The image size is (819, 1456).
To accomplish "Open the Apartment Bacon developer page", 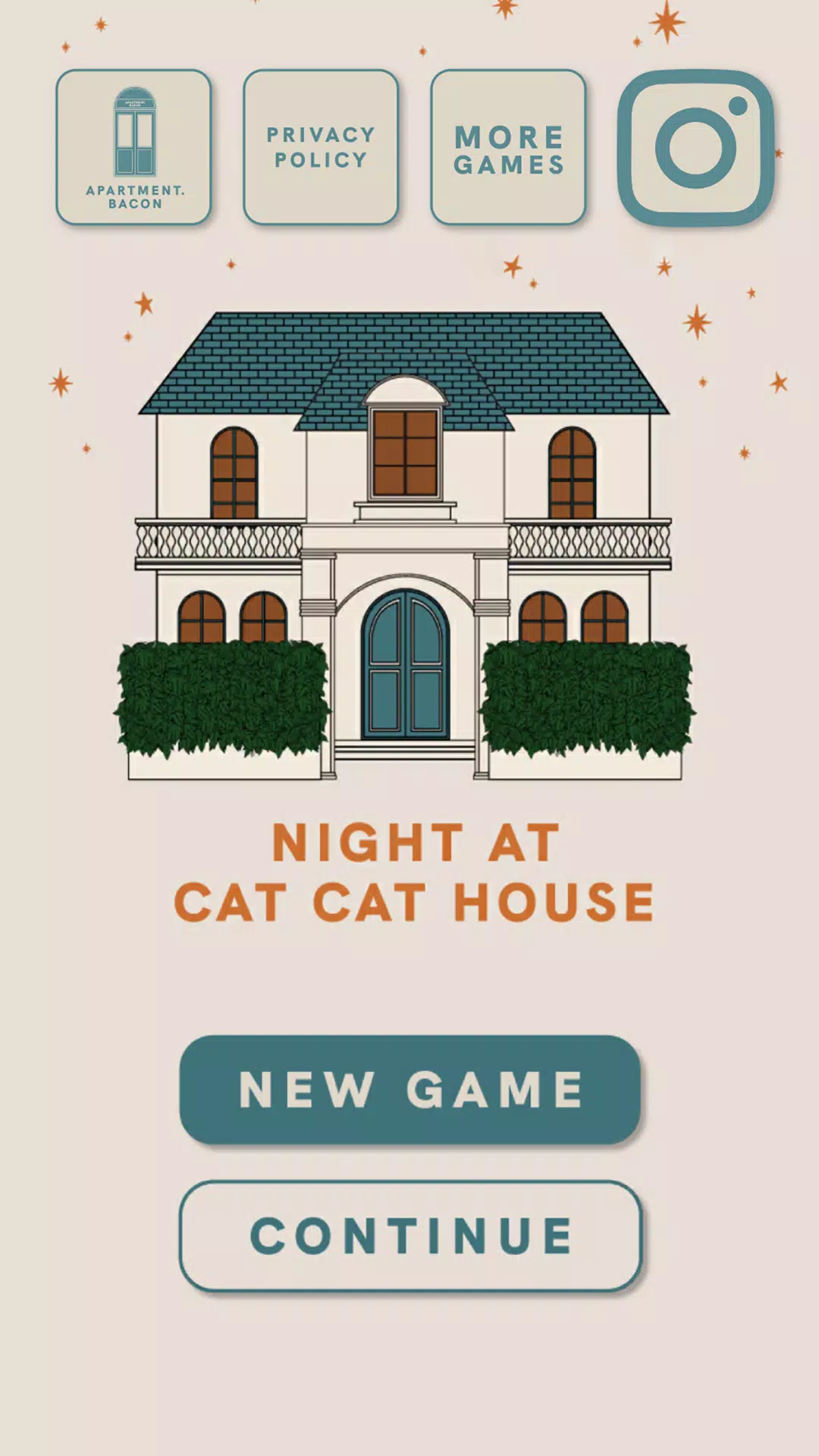I will [x=133, y=147].
